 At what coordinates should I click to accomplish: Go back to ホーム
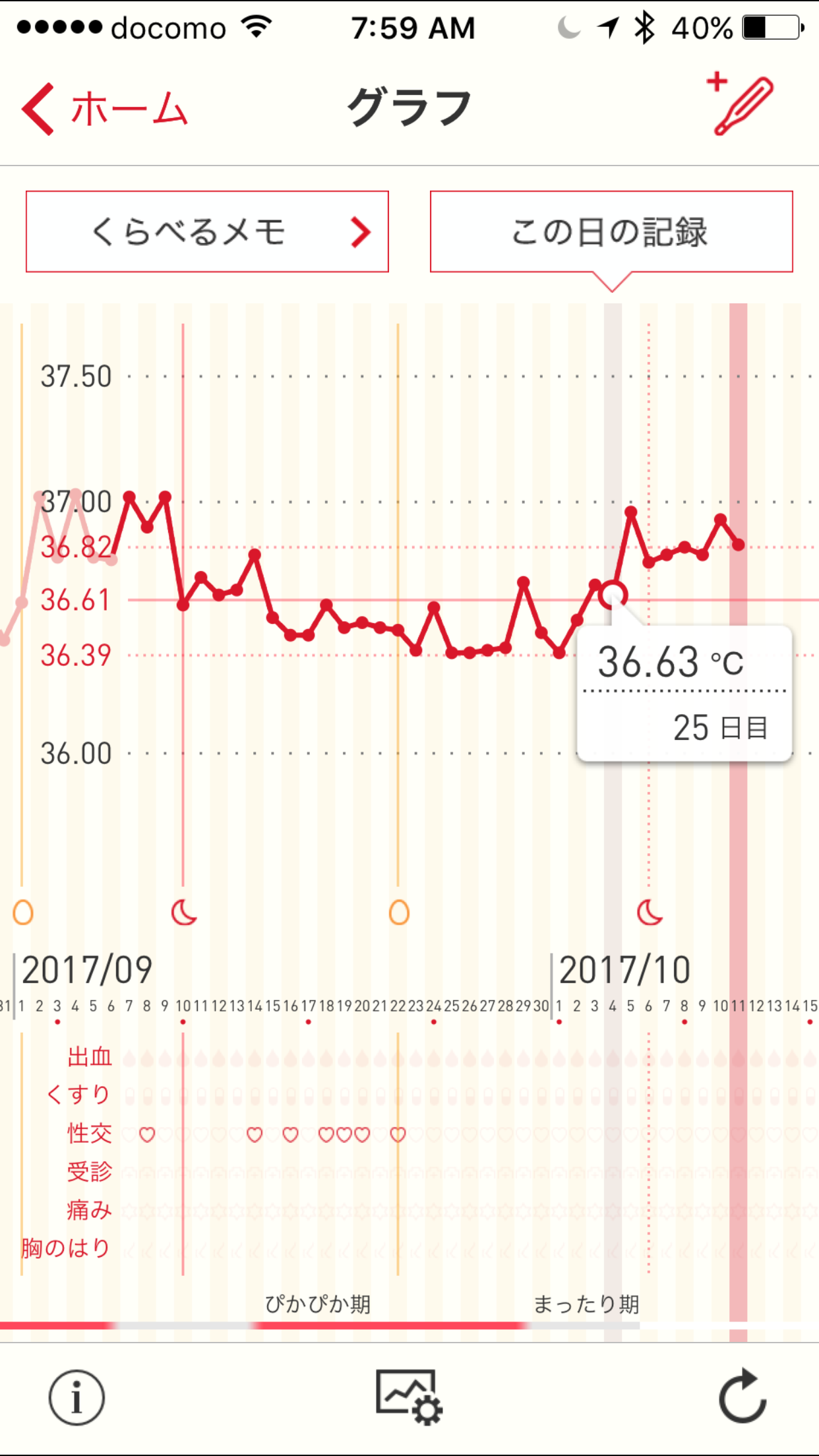(106, 109)
